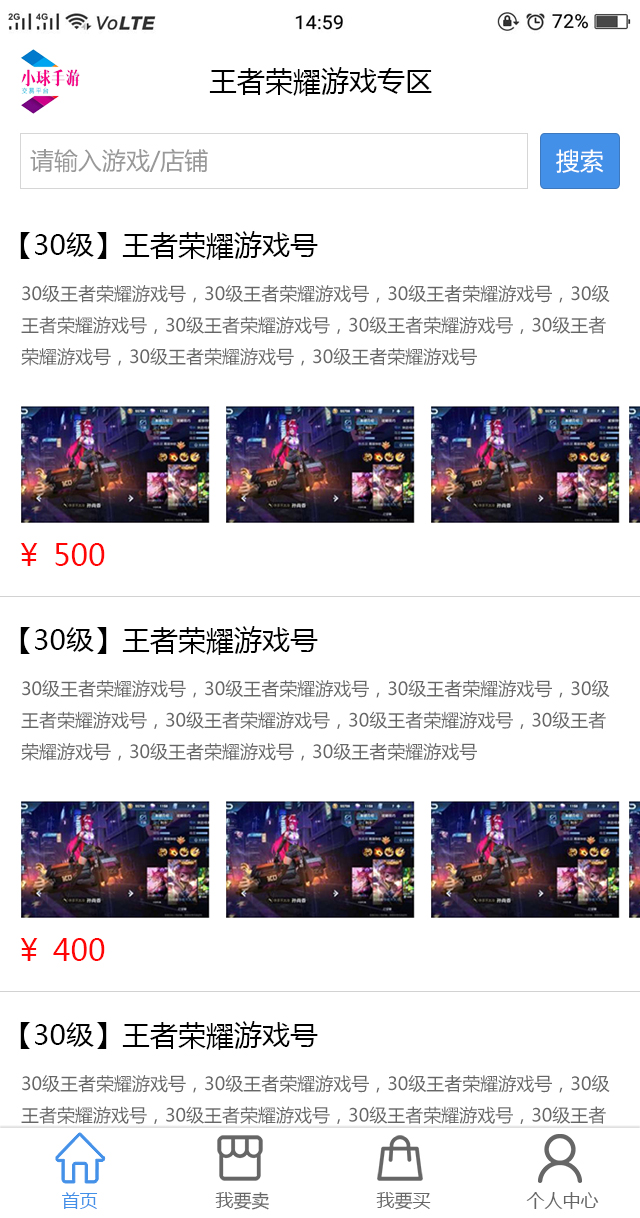This screenshot has width=640, height=1218.
Task: Switch to the 我要买 buy tab
Action: (400, 1172)
